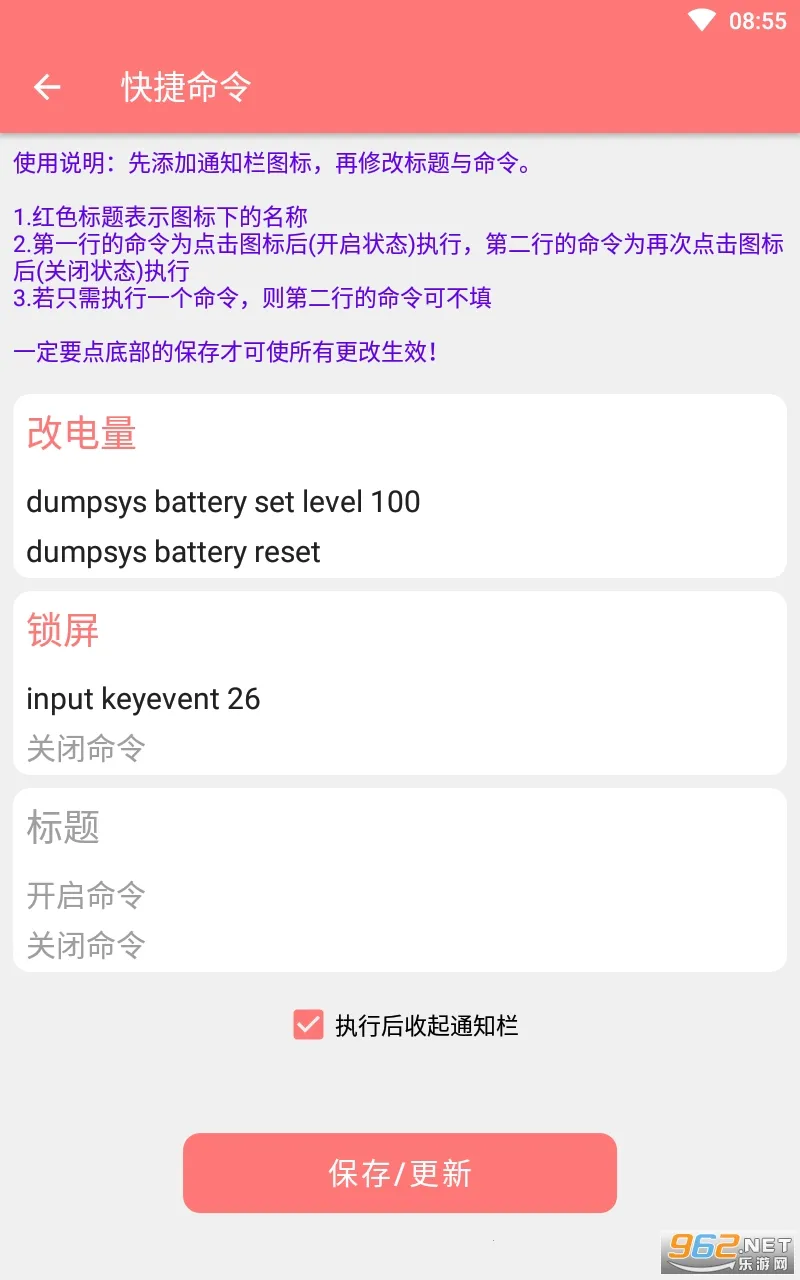Select the dumpsys battery reset command line
Viewport: 800px width, 1280px height.
point(172,551)
